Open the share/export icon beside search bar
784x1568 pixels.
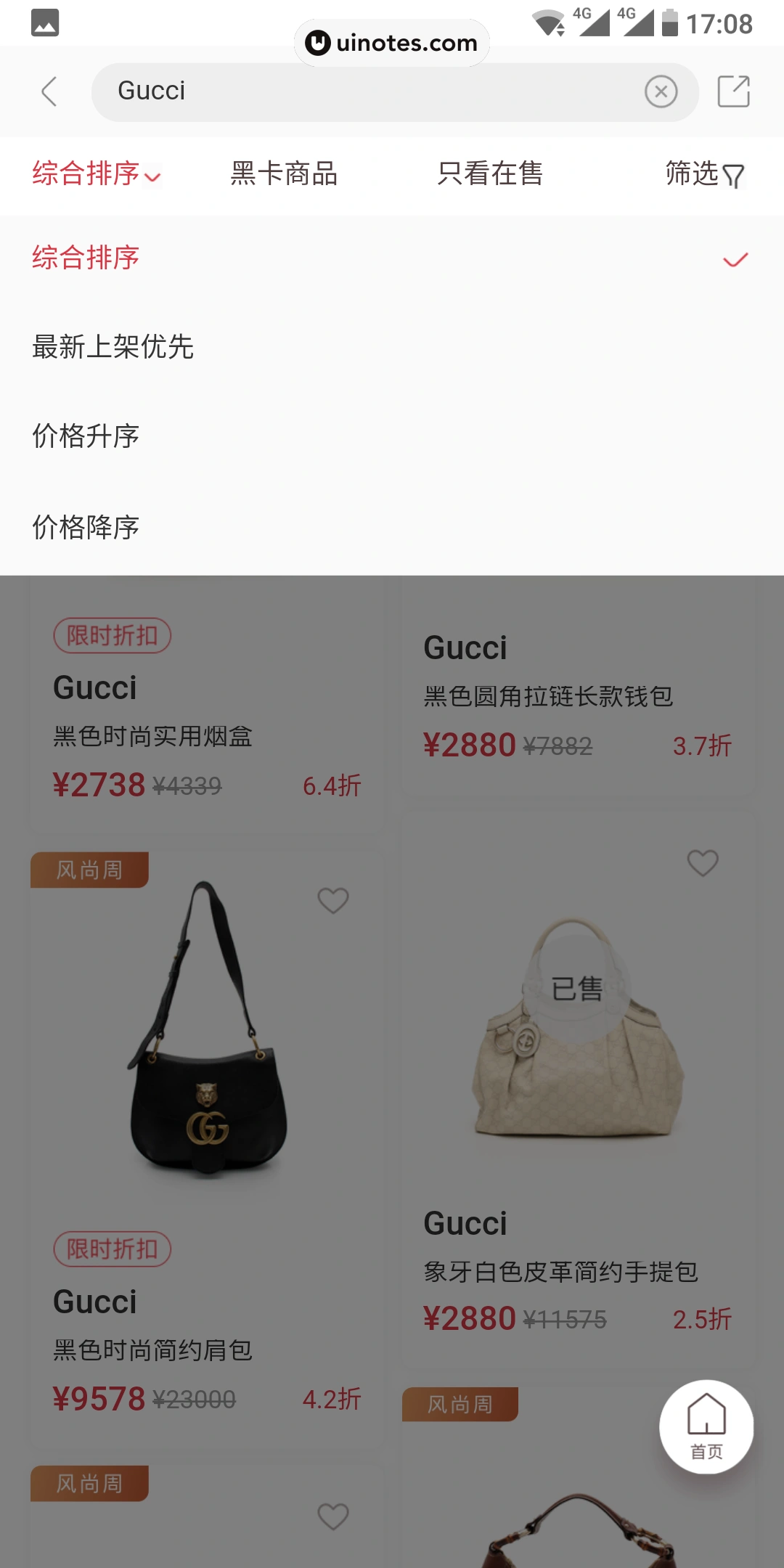click(736, 91)
